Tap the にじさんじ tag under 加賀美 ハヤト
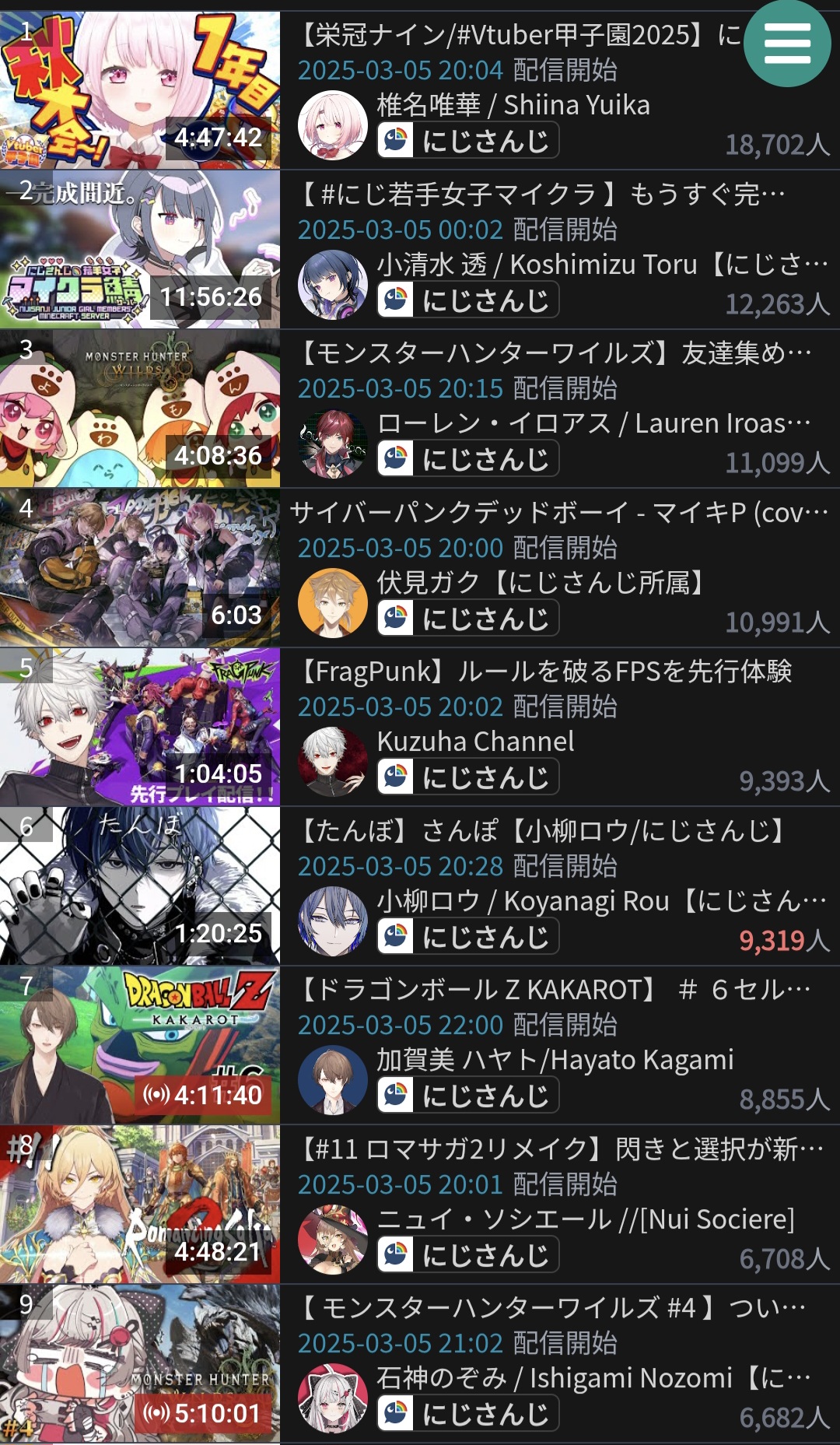Viewport: 840px width, 1445px height. pyautogui.click(x=468, y=1096)
